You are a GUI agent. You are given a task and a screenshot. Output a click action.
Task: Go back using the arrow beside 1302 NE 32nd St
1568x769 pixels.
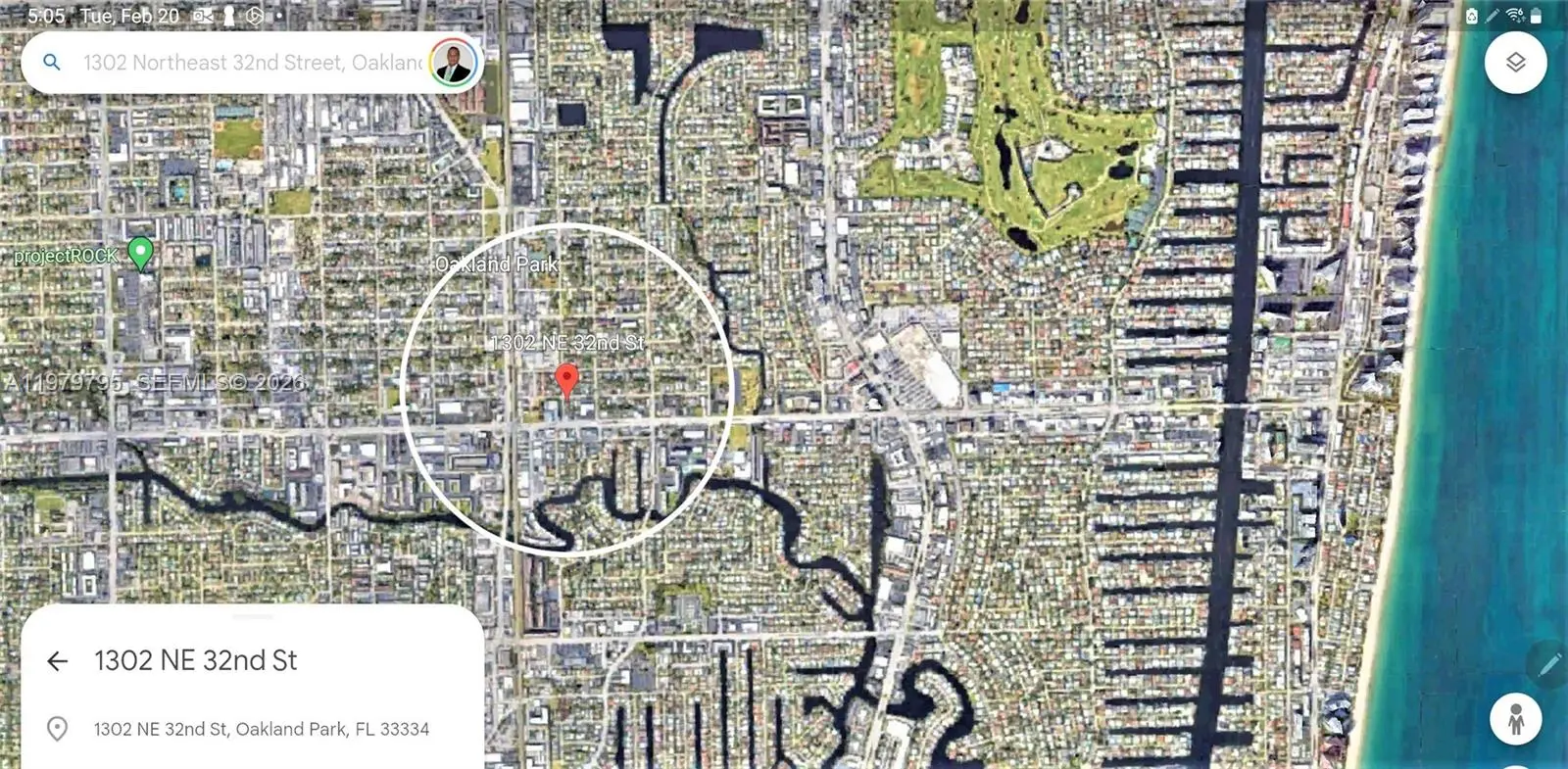point(58,661)
